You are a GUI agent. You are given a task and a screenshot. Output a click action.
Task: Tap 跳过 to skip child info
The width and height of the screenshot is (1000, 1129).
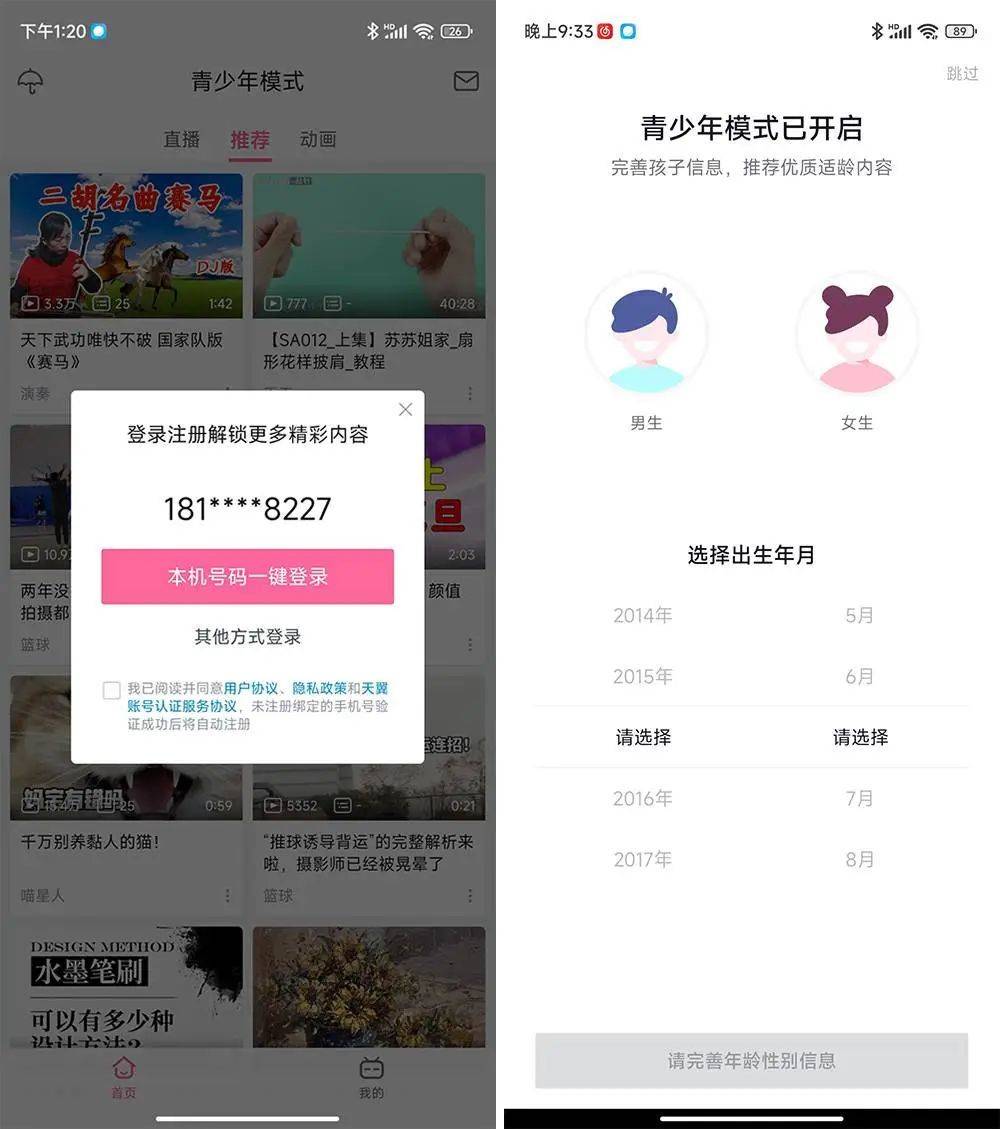(962, 74)
